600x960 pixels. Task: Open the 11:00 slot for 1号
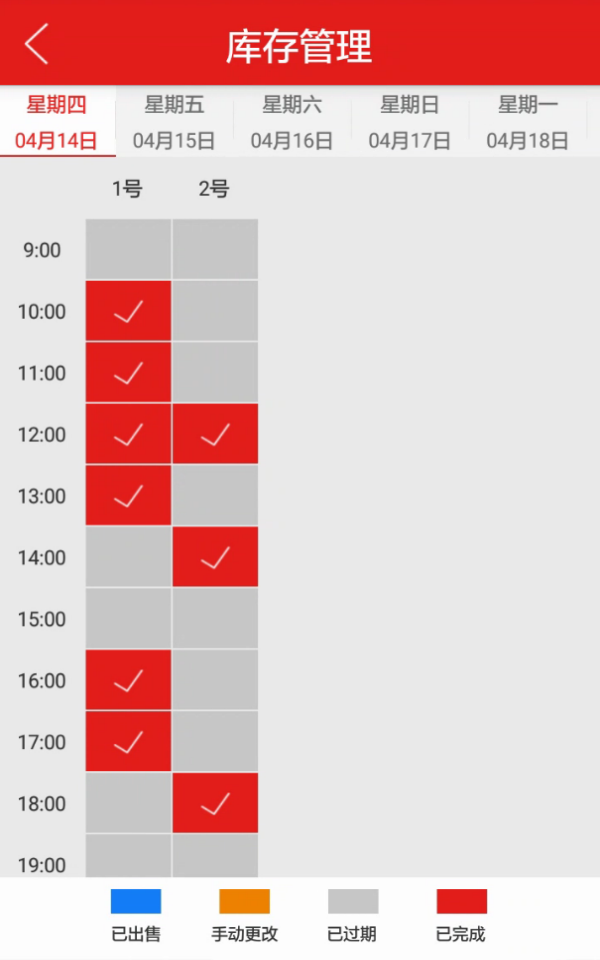click(128, 373)
